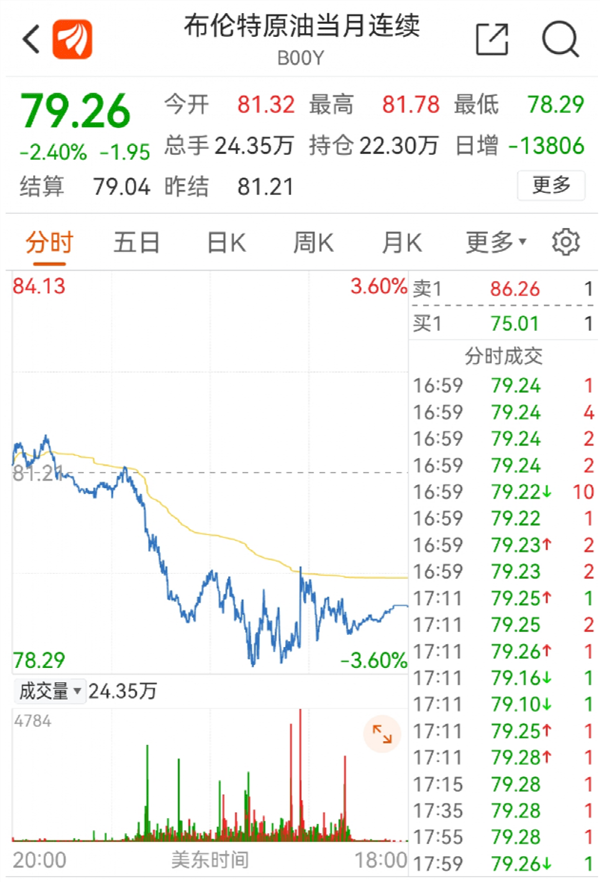Tap the 更多 button beside quote details
The image size is (600, 882).
551,185
